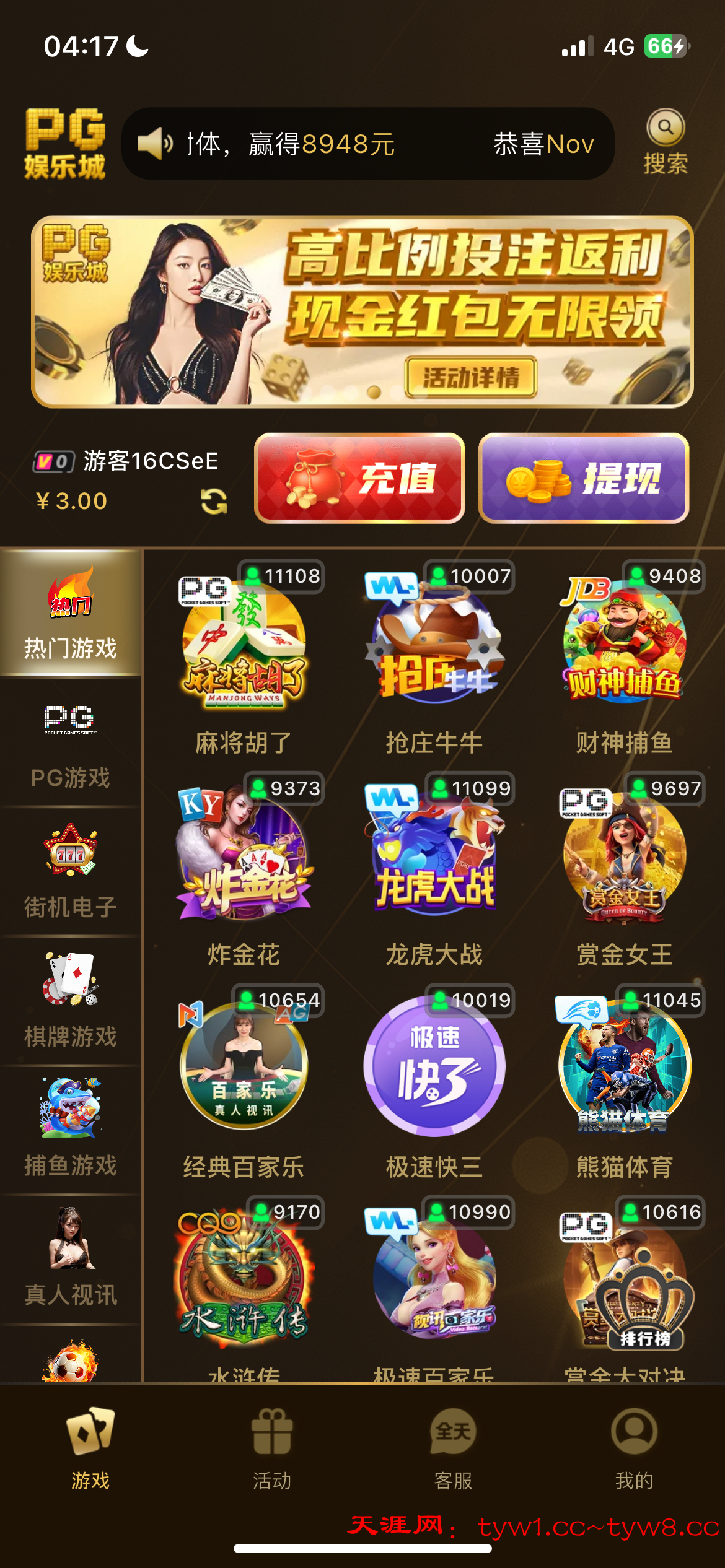Refresh the account balance
725x1568 pixels.
pos(214,501)
